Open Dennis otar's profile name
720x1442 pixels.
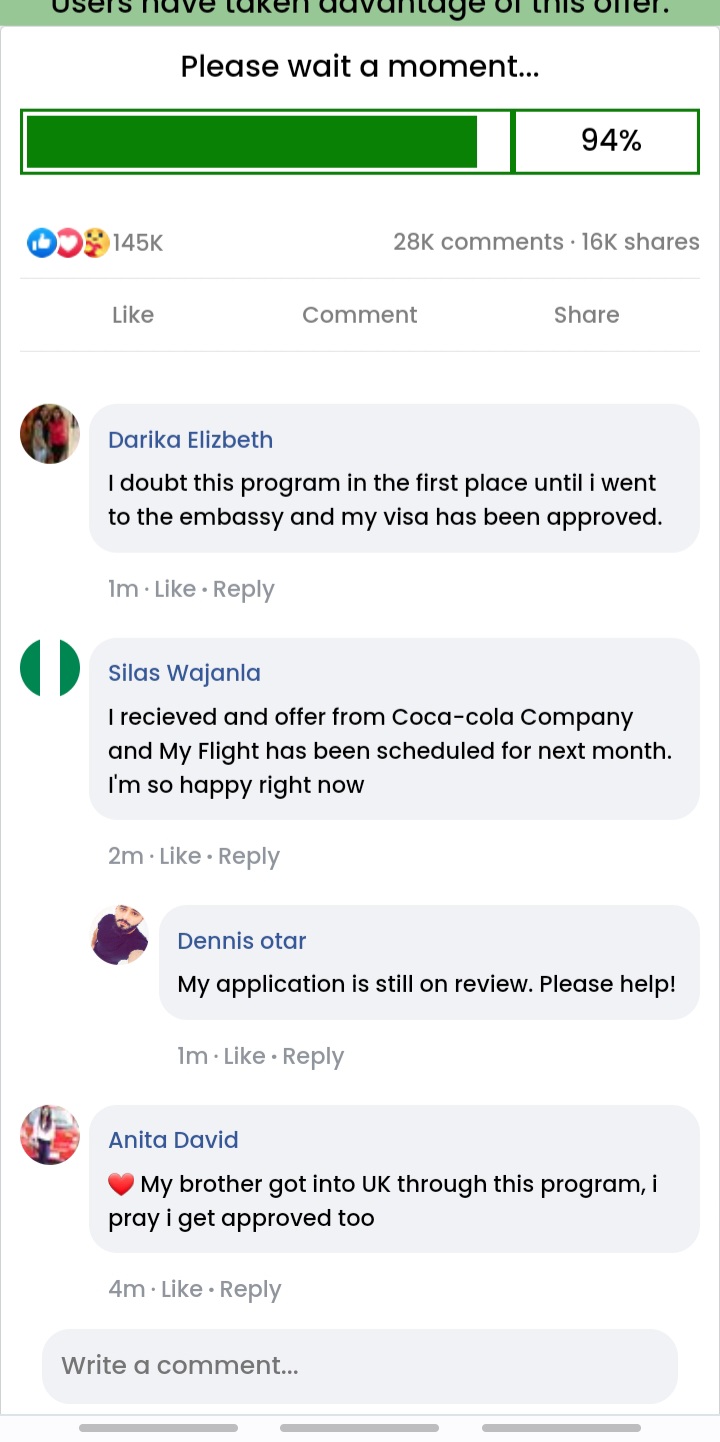pyautogui.click(x=242, y=941)
